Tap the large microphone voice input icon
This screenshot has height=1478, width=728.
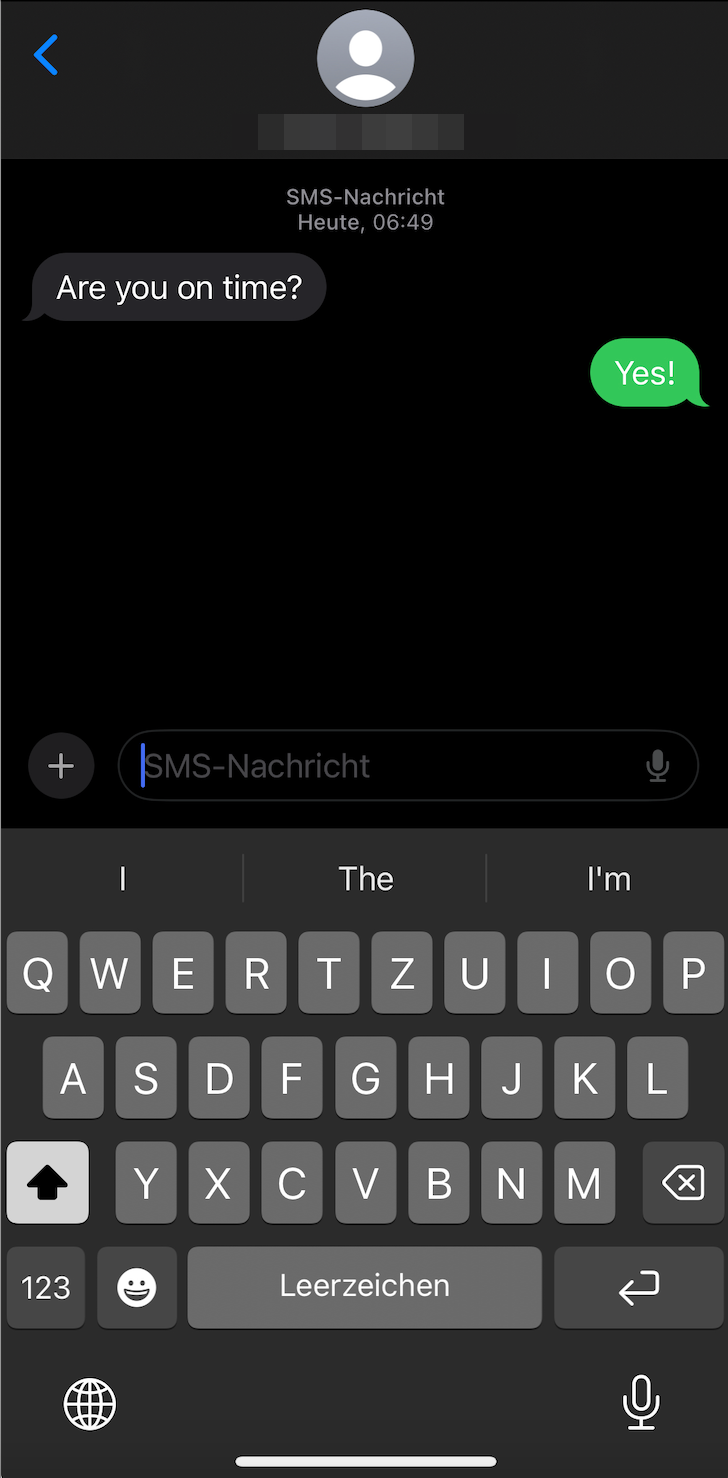point(641,1403)
